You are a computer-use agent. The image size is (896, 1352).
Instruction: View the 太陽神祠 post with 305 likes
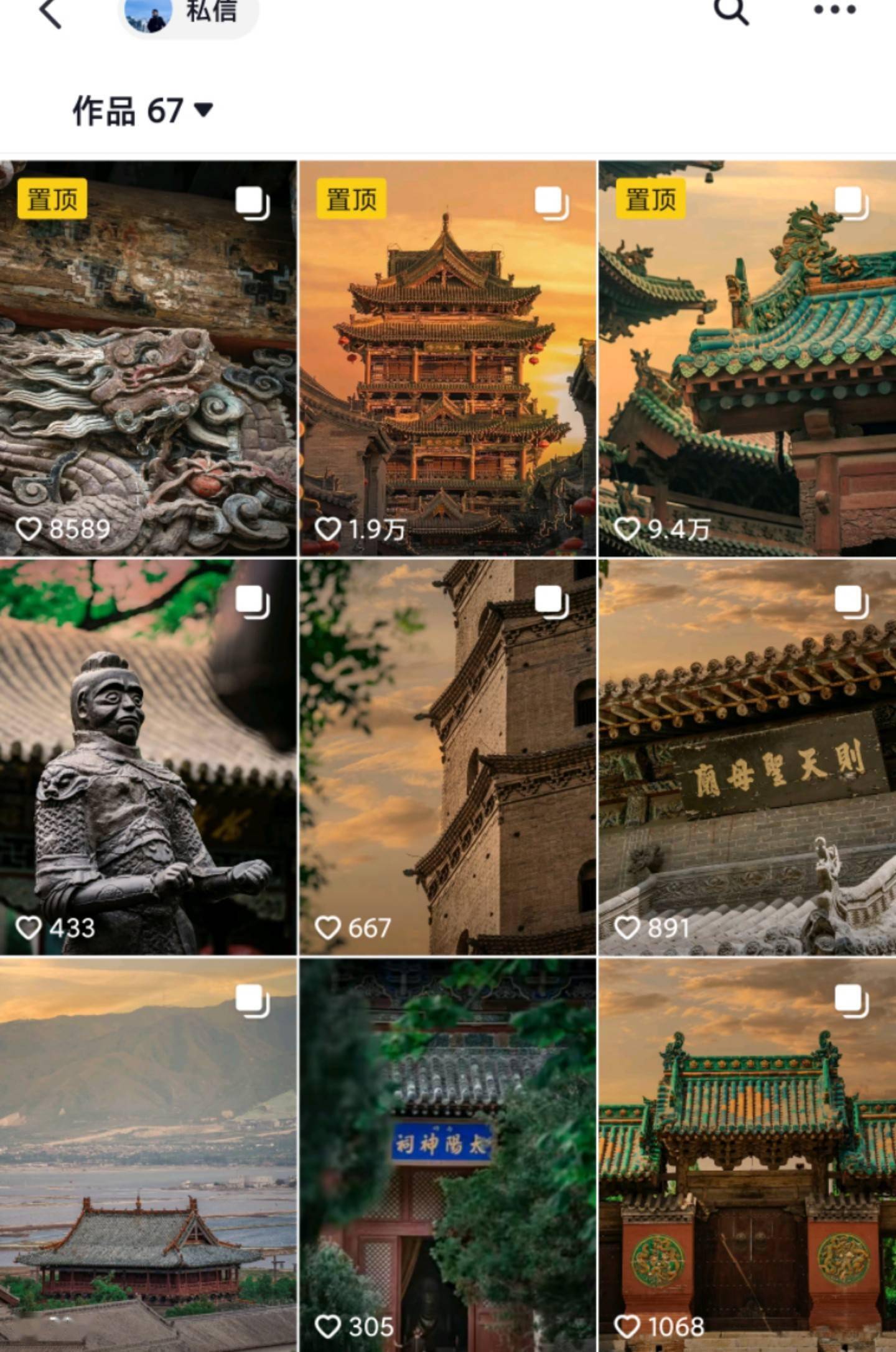click(447, 1155)
